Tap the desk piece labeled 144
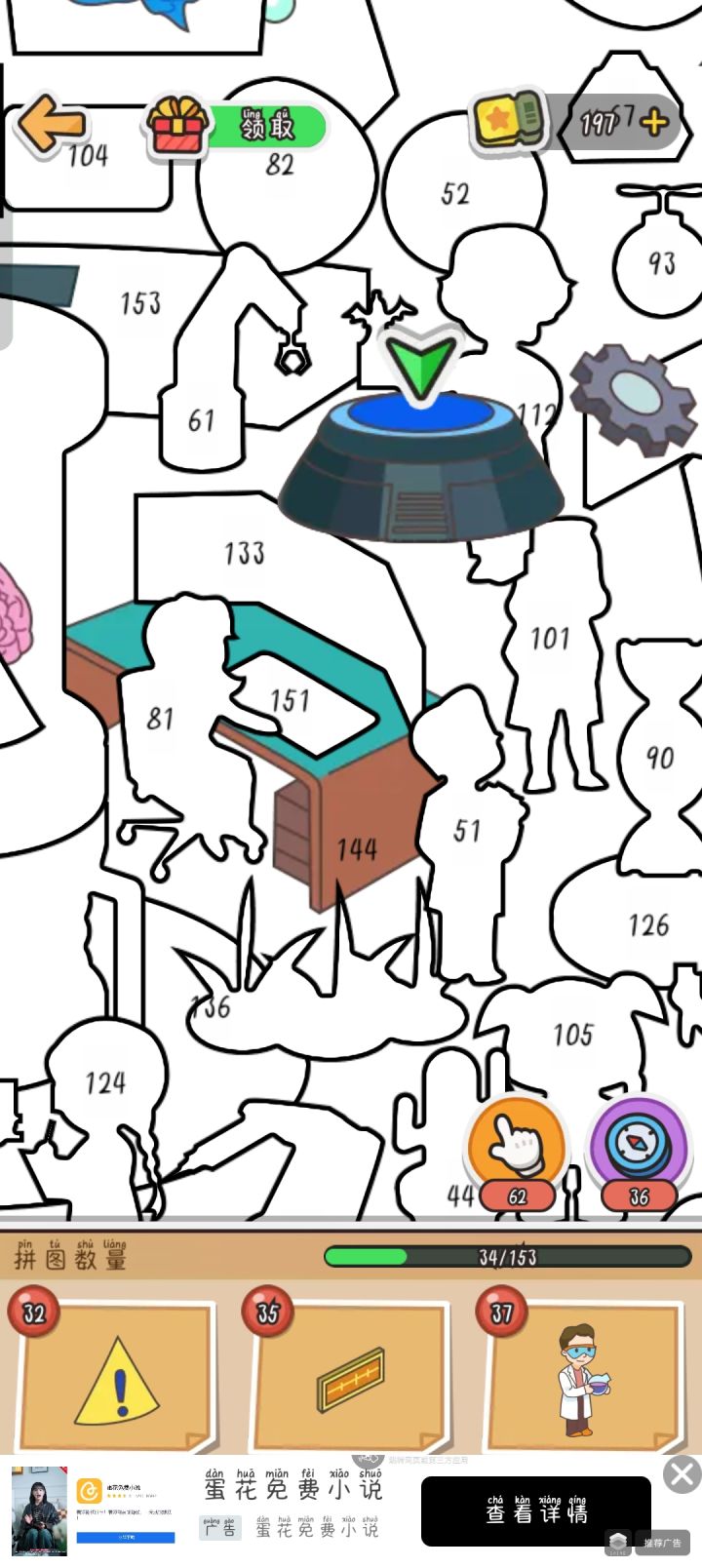The image size is (702, 1568). (x=358, y=848)
